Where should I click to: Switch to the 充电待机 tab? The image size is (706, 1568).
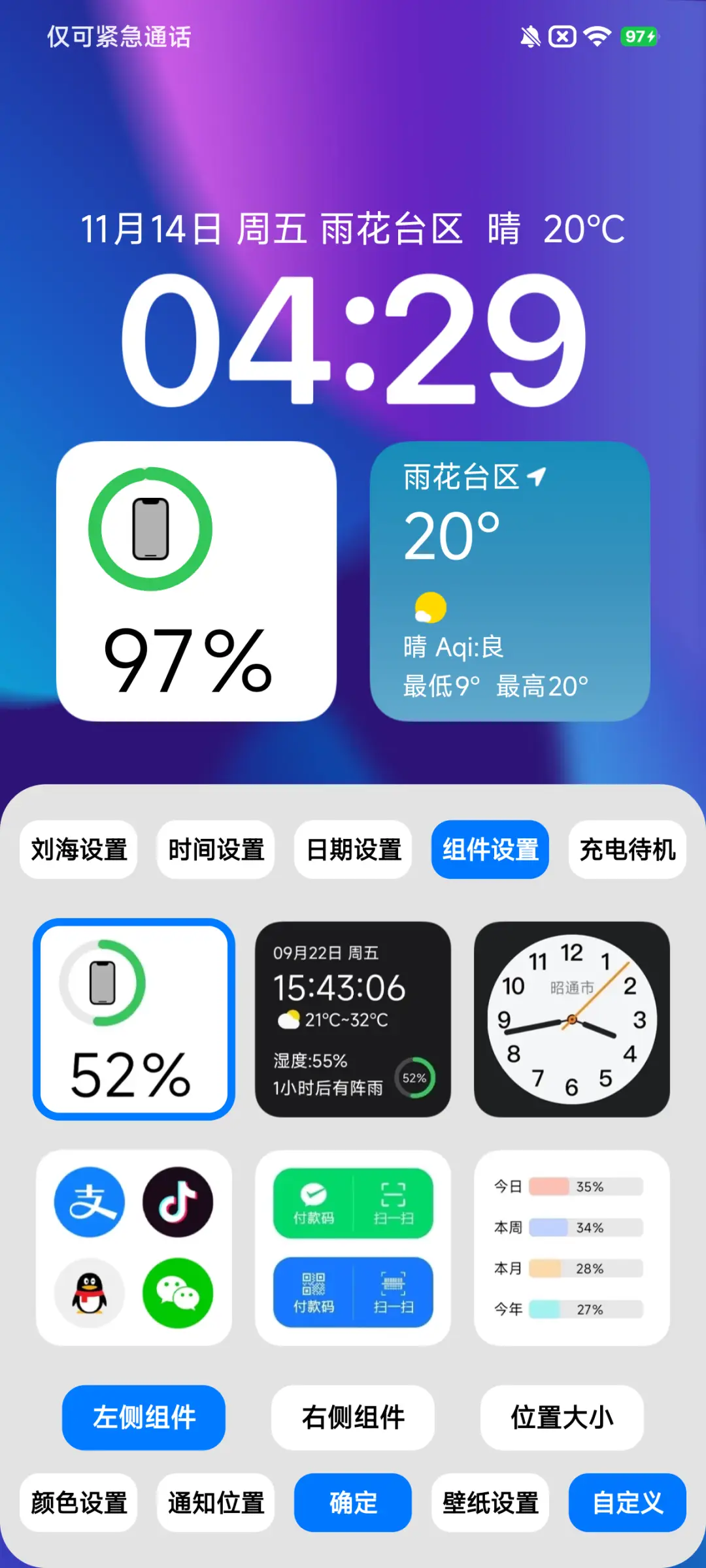coord(627,850)
